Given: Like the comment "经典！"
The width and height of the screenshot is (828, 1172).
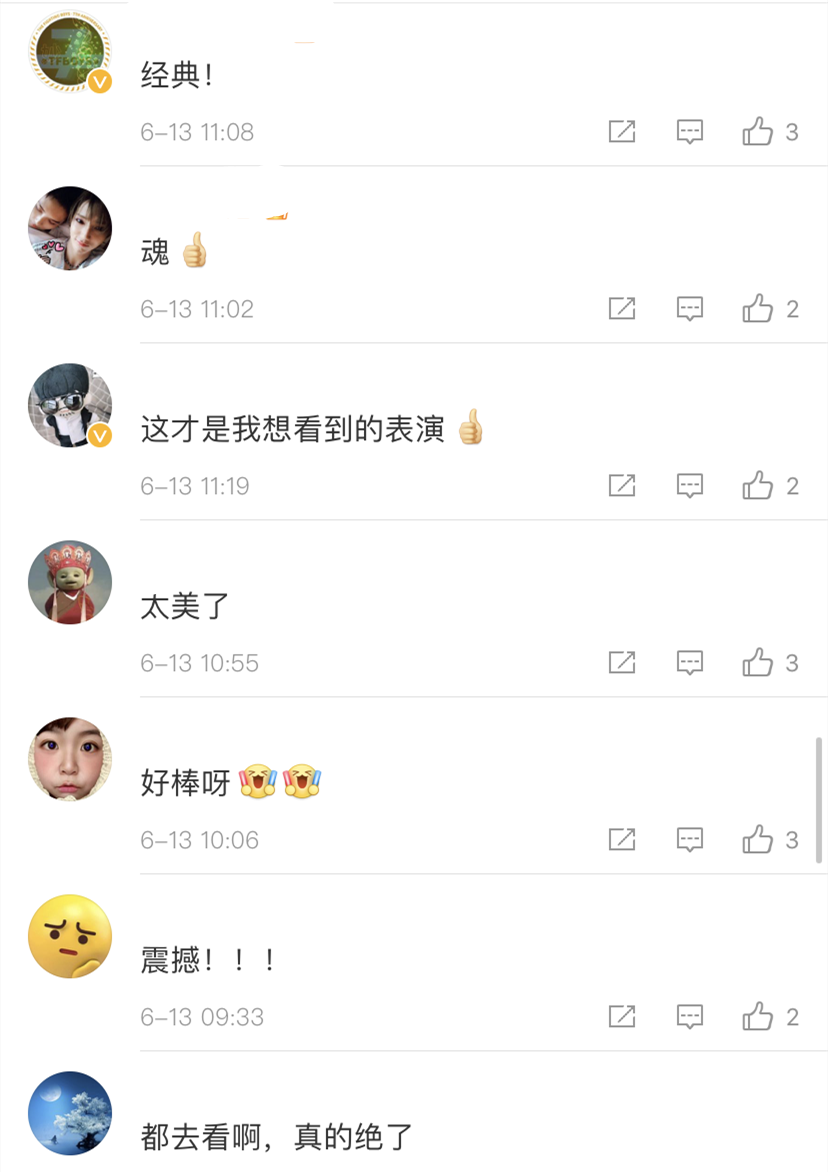Looking at the screenshot, I should point(758,131).
